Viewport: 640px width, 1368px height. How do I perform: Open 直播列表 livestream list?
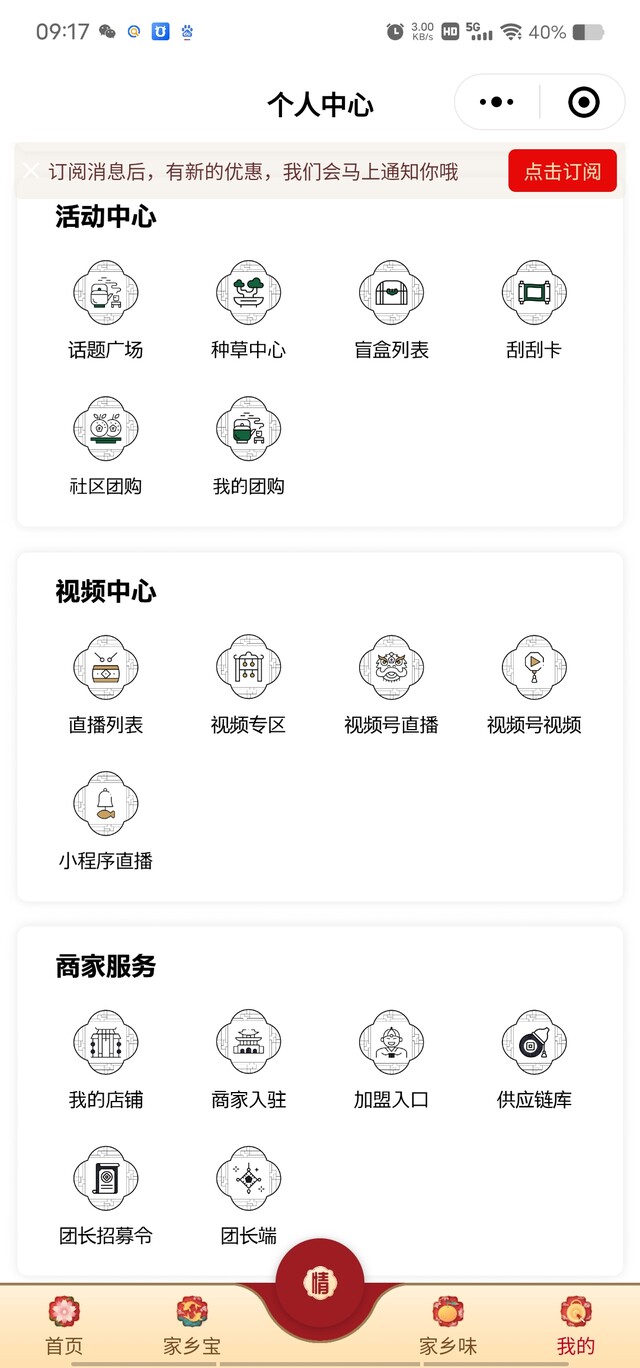pyautogui.click(x=105, y=685)
